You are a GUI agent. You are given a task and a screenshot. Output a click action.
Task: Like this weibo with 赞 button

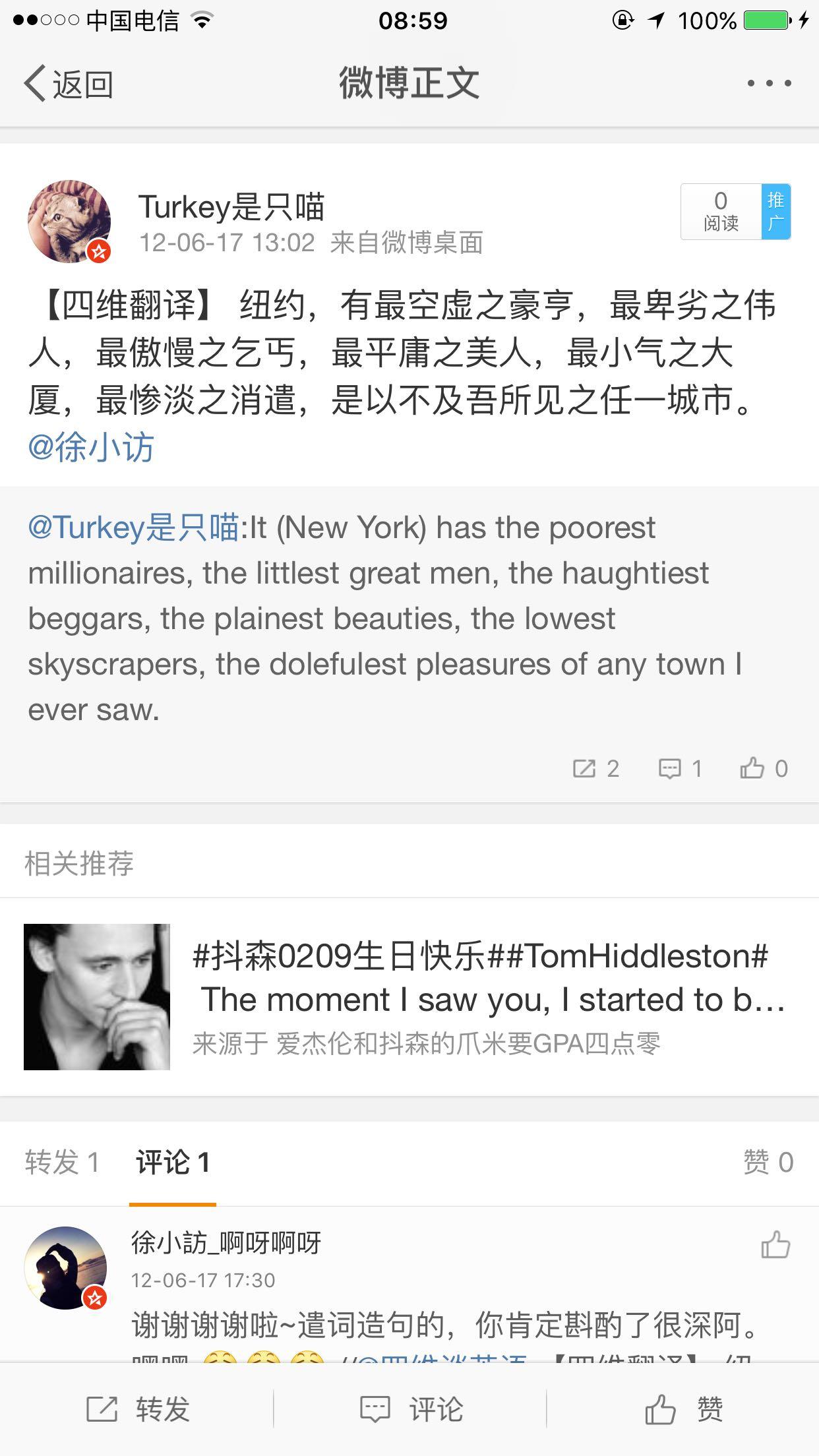coord(683,1410)
